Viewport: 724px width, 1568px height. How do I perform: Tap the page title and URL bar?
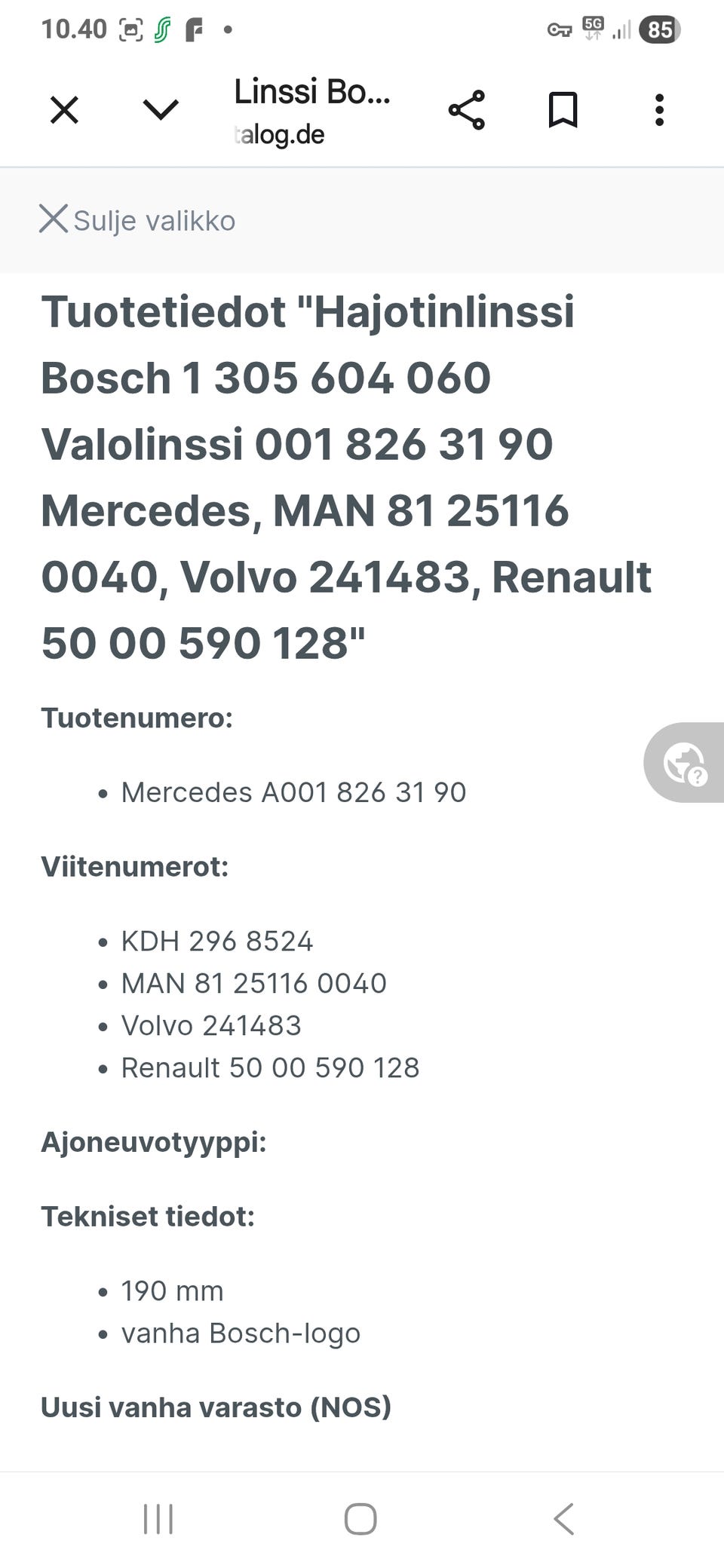tap(312, 112)
